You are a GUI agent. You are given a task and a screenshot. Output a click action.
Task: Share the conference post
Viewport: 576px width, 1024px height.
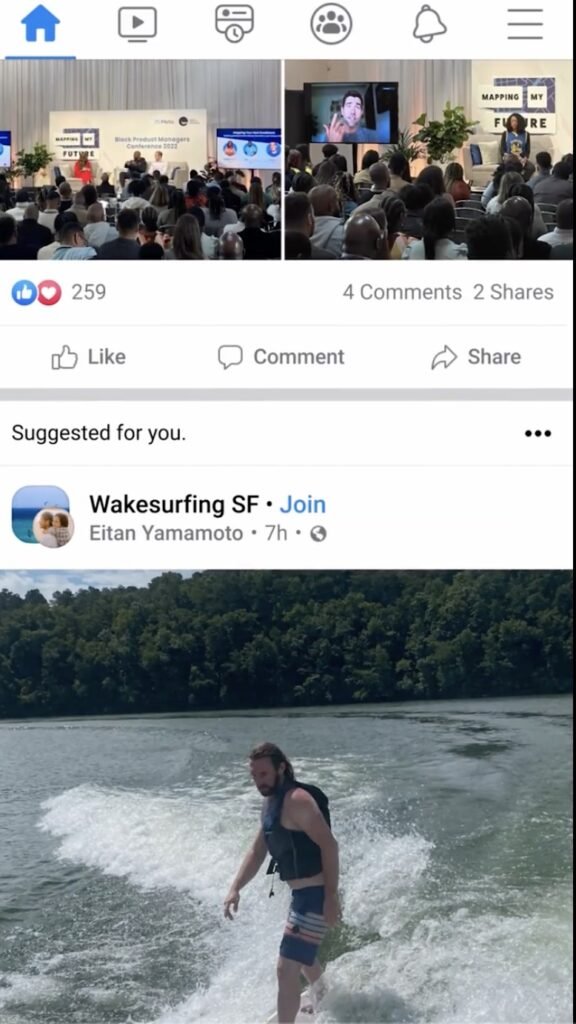(x=476, y=357)
